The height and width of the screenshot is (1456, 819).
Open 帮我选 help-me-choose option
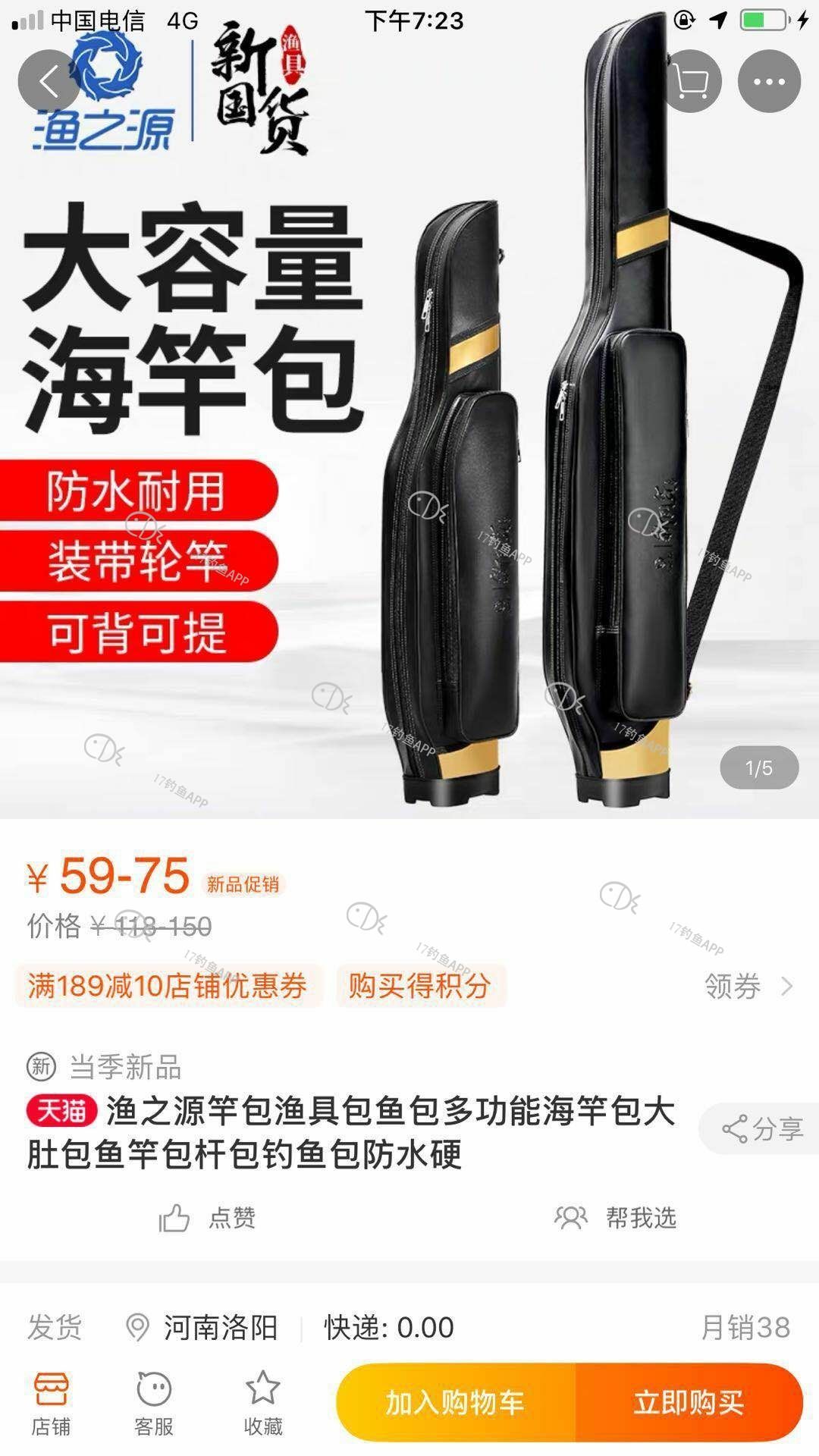(x=615, y=1218)
